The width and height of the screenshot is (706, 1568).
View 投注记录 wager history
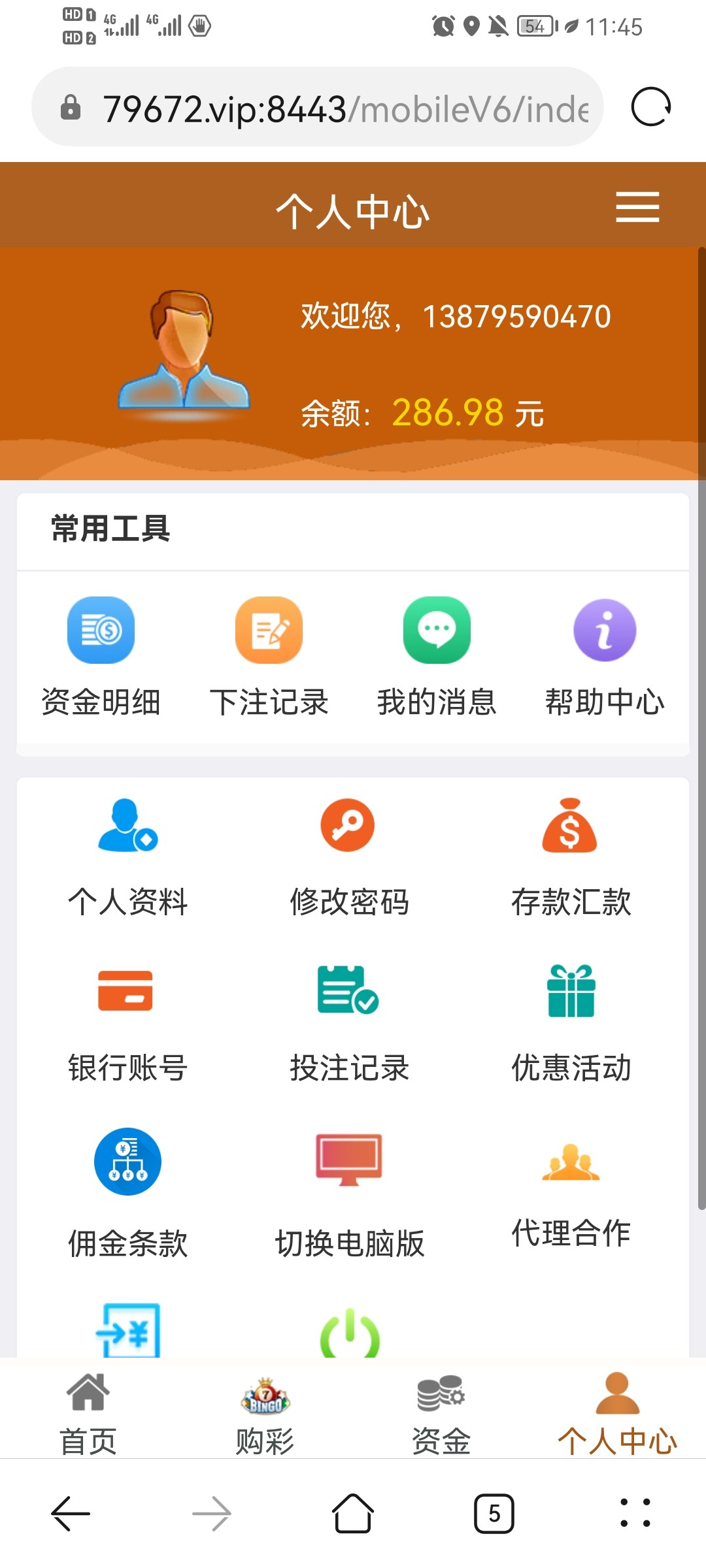pyautogui.click(x=349, y=1022)
